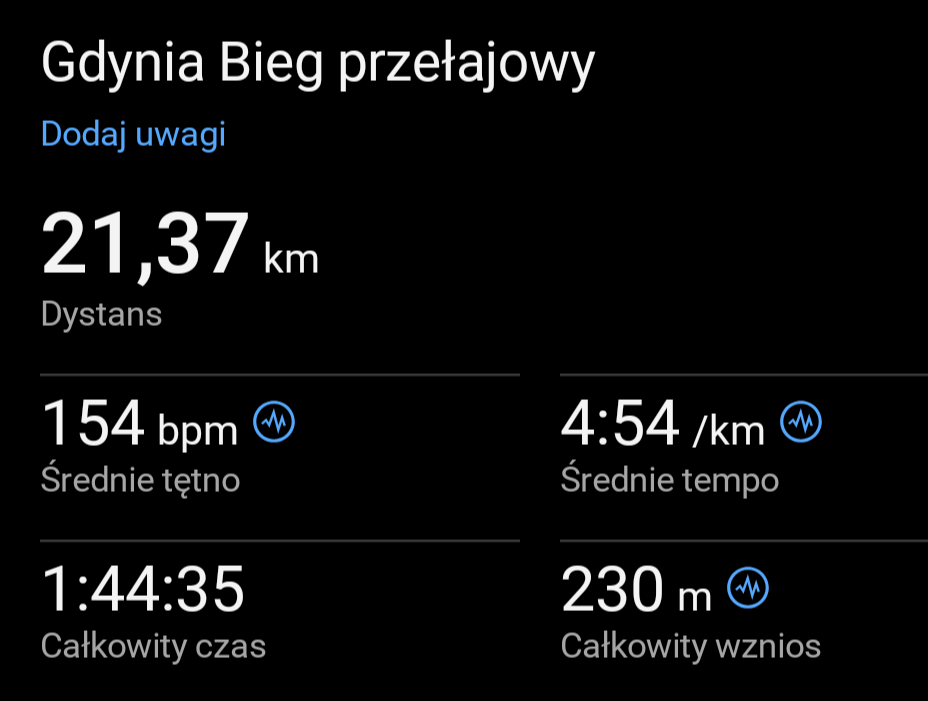Open heart rate chart icon beside 154 bpm
Viewport: 928px width, 701px height.
(274, 423)
